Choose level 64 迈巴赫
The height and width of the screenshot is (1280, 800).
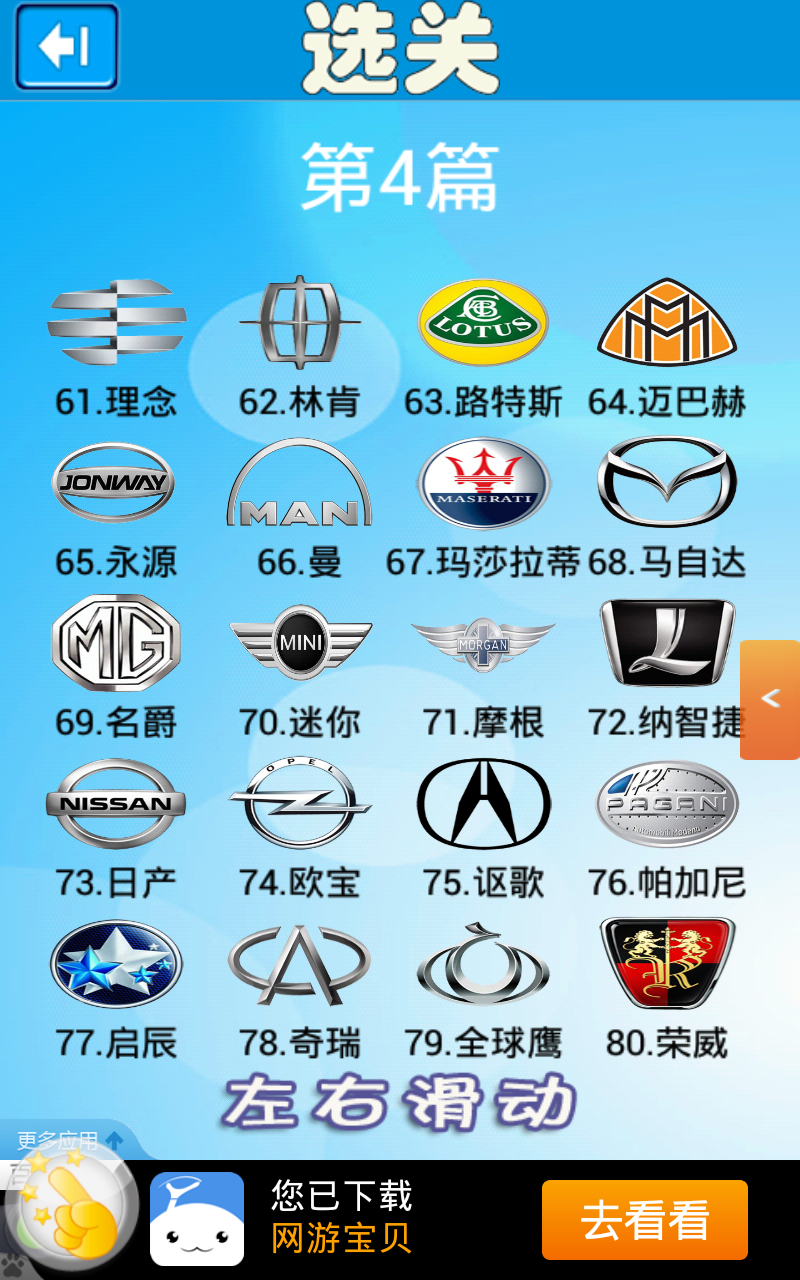click(x=667, y=323)
